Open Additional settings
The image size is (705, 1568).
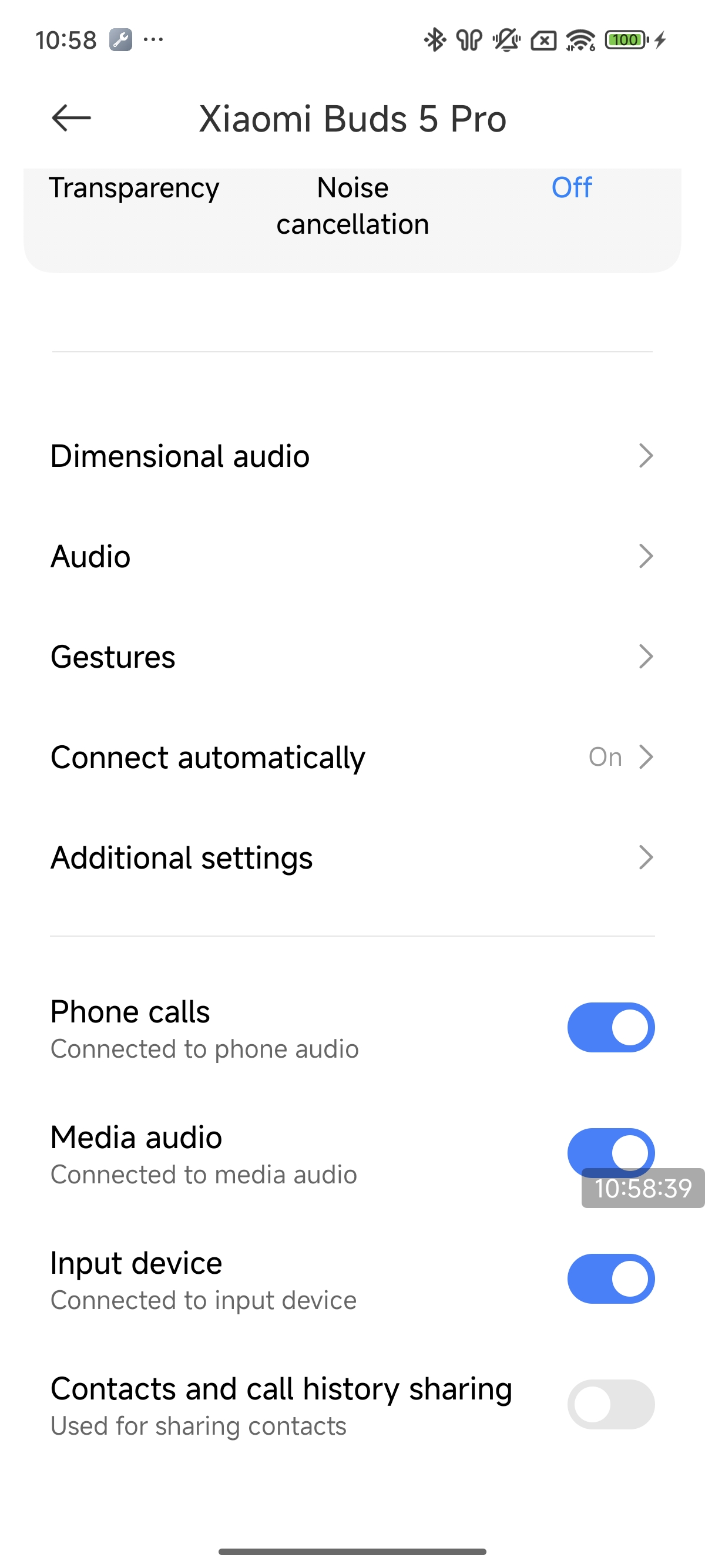coord(352,857)
